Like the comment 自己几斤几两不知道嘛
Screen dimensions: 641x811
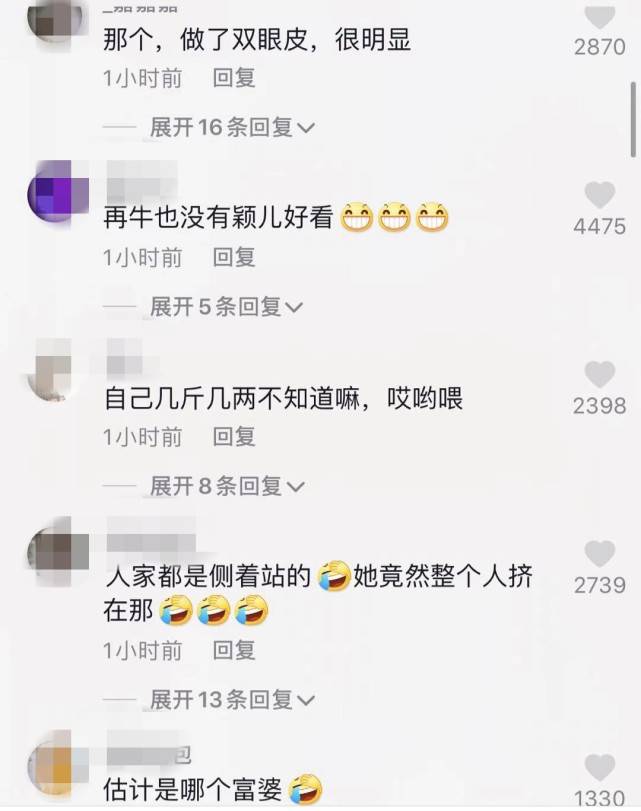599,375
